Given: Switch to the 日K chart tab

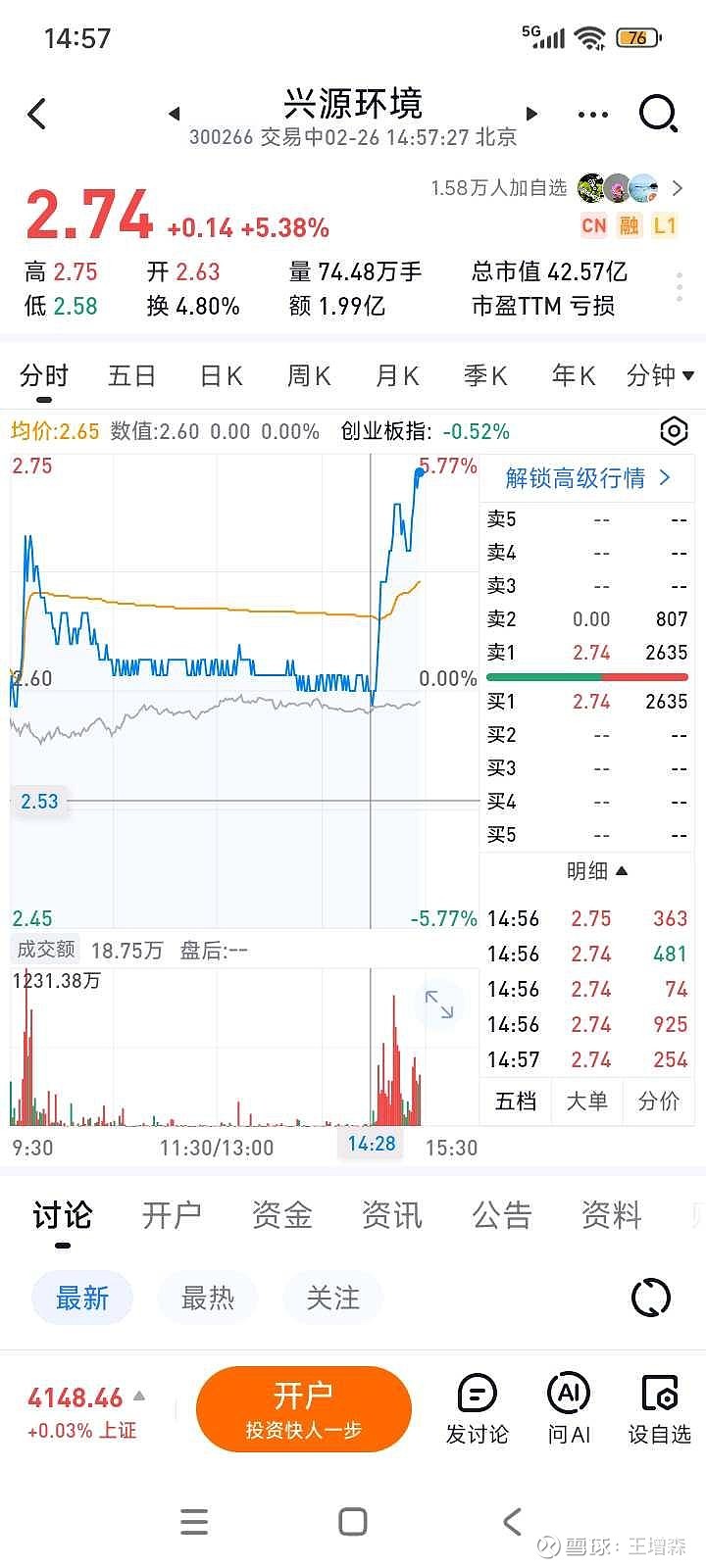Looking at the screenshot, I should 220,375.
